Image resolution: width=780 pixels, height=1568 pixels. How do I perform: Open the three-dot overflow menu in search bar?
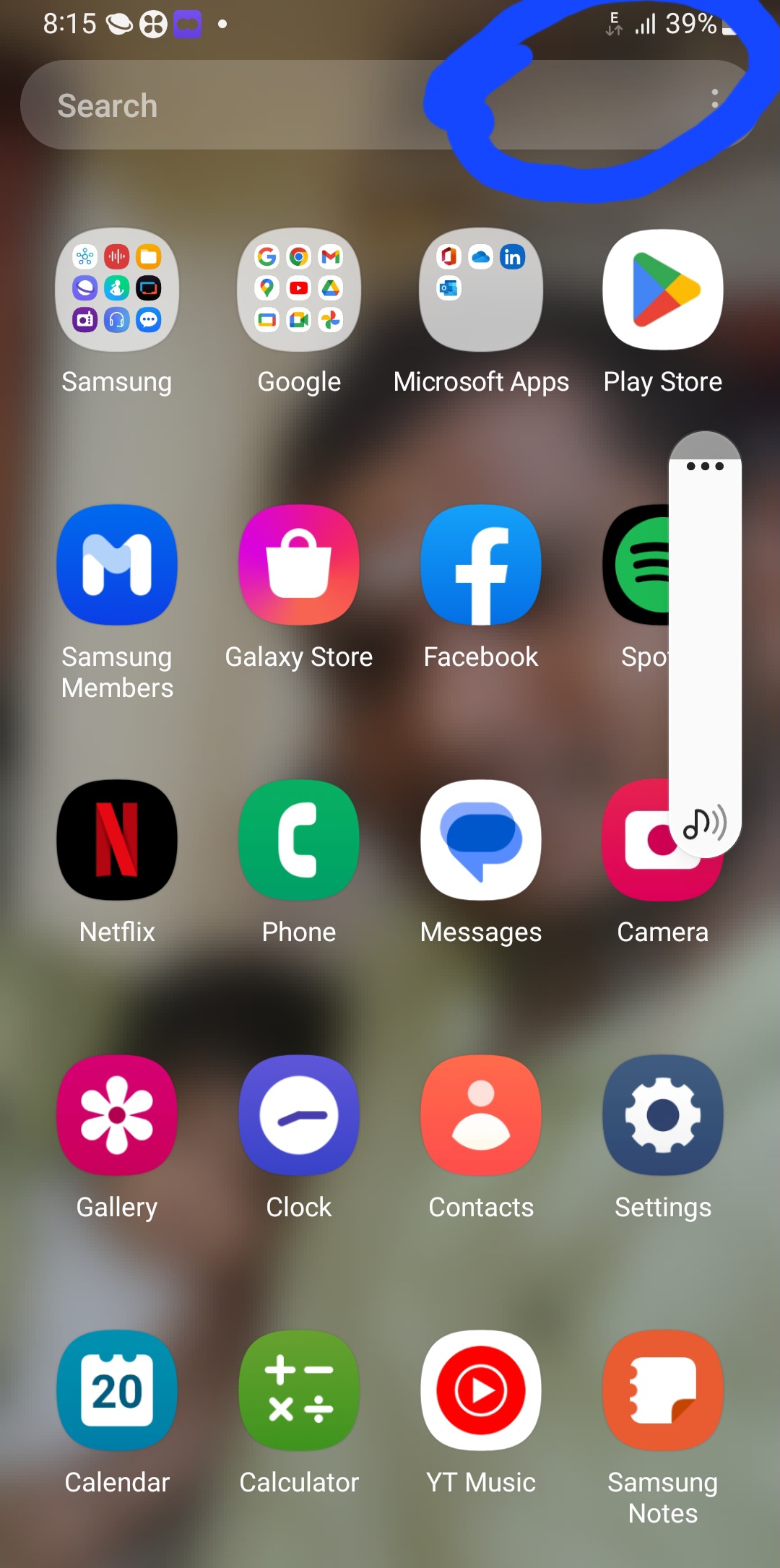714,99
